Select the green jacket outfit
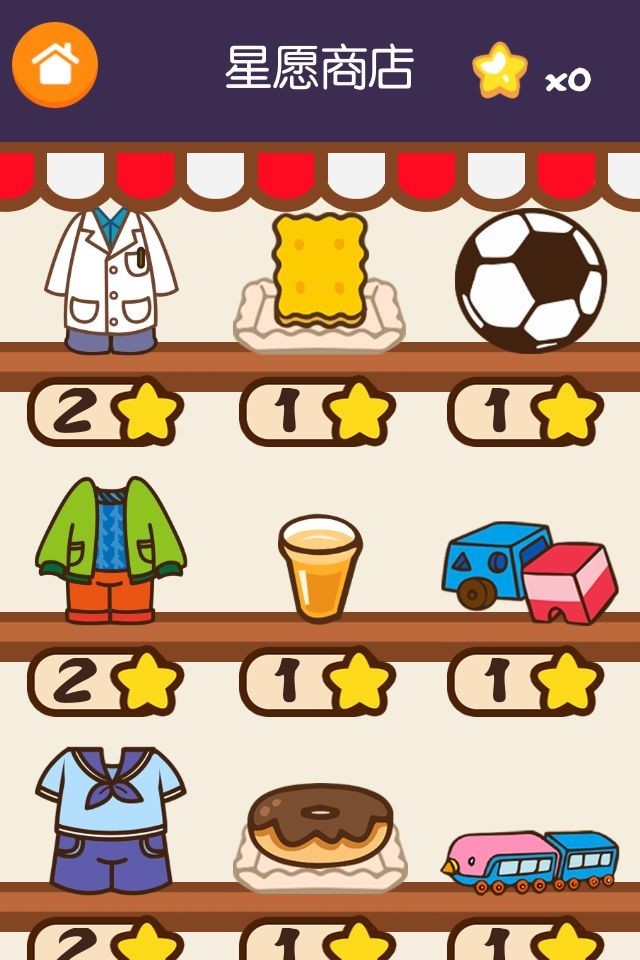 coord(110,550)
